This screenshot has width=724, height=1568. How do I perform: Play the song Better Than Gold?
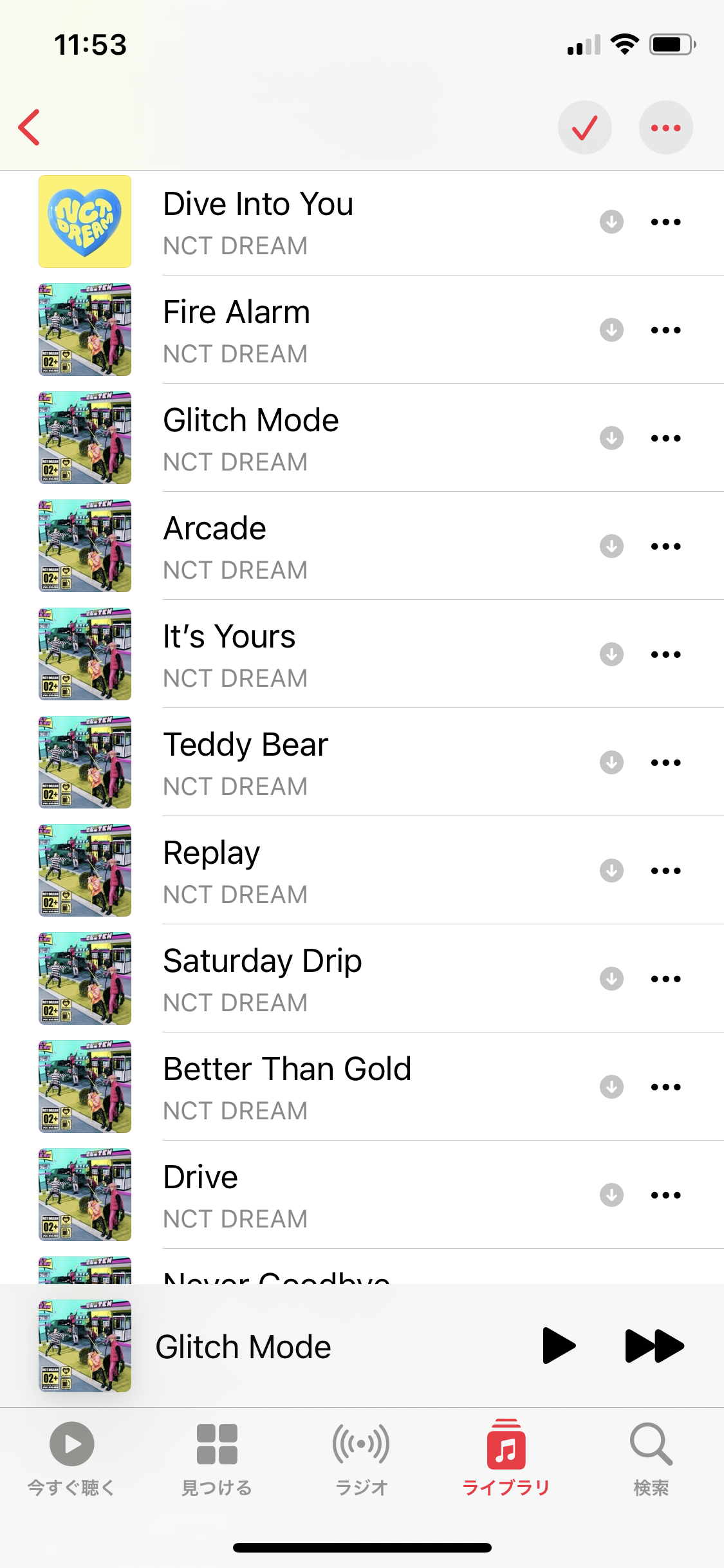[287, 1087]
